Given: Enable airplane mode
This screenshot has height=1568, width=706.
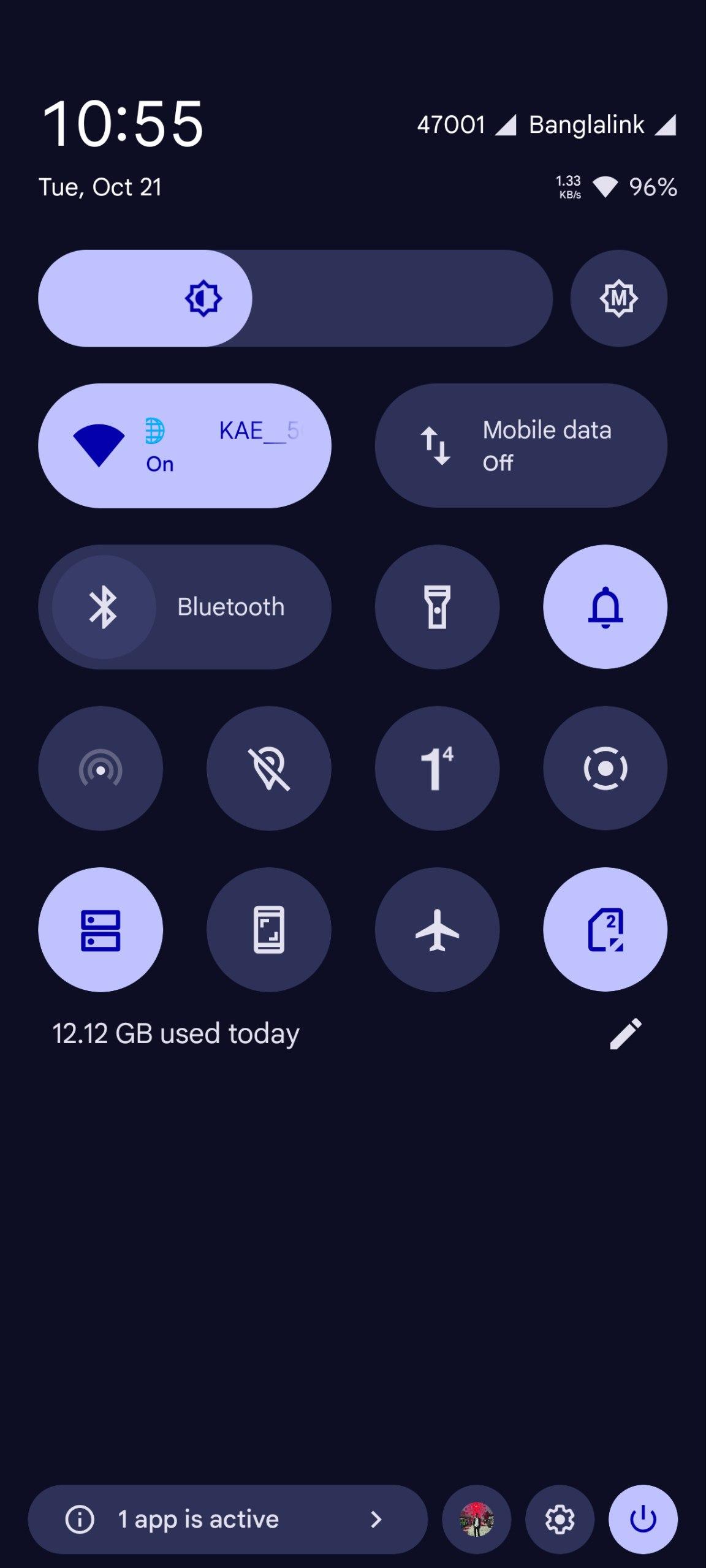Looking at the screenshot, I should [x=437, y=929].
